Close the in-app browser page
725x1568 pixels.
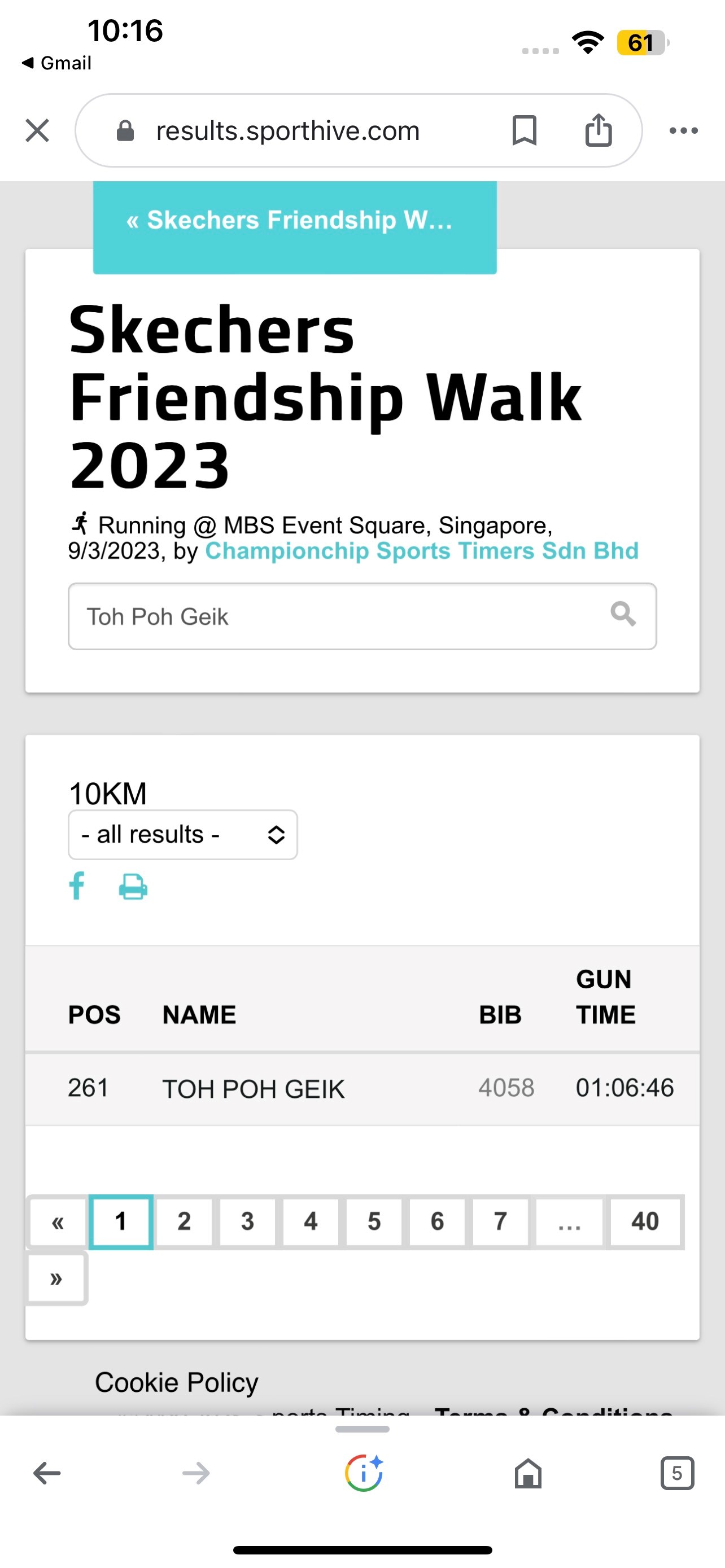coord(37,130)
